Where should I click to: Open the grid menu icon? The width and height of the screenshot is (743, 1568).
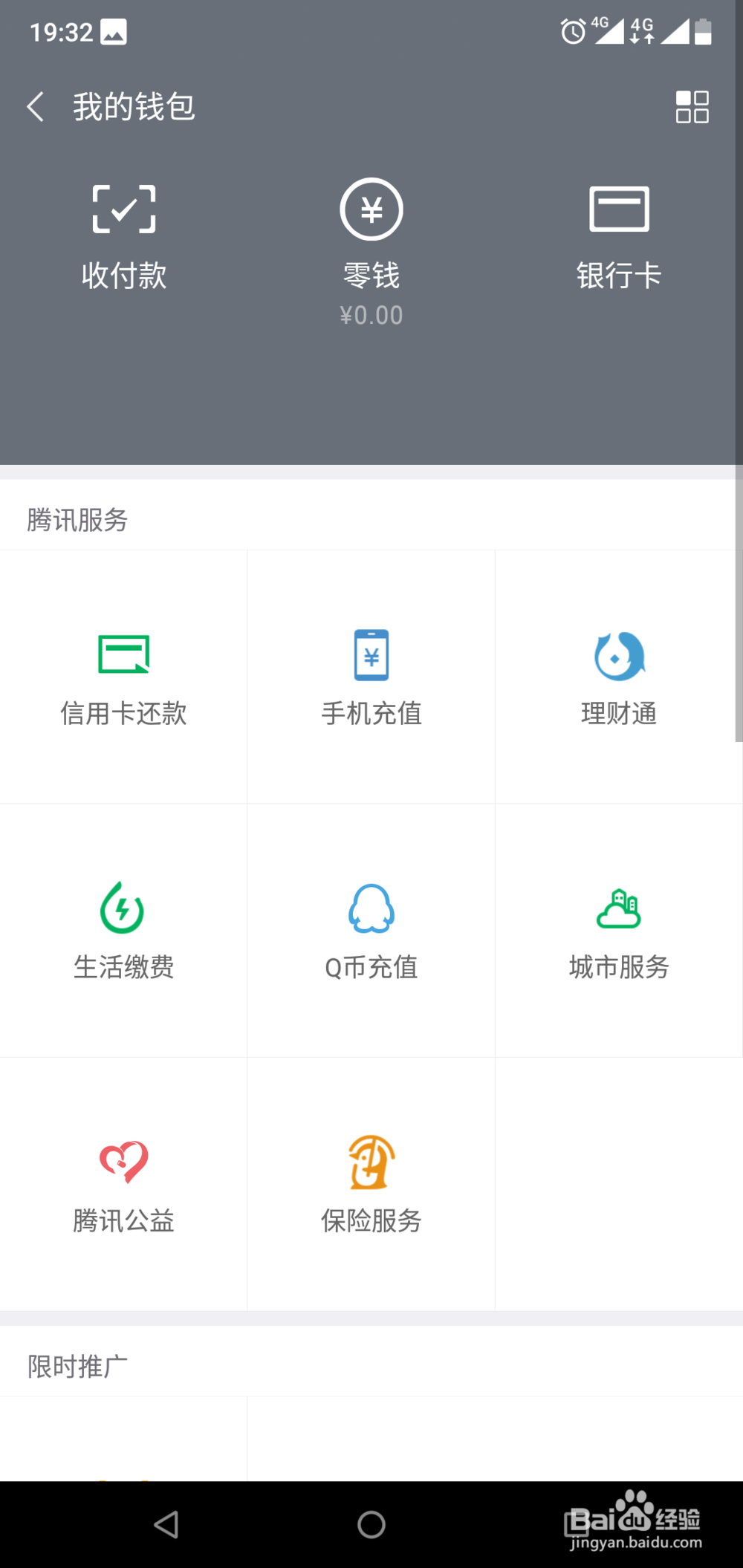pyautogui.click(x=692, y=107)
